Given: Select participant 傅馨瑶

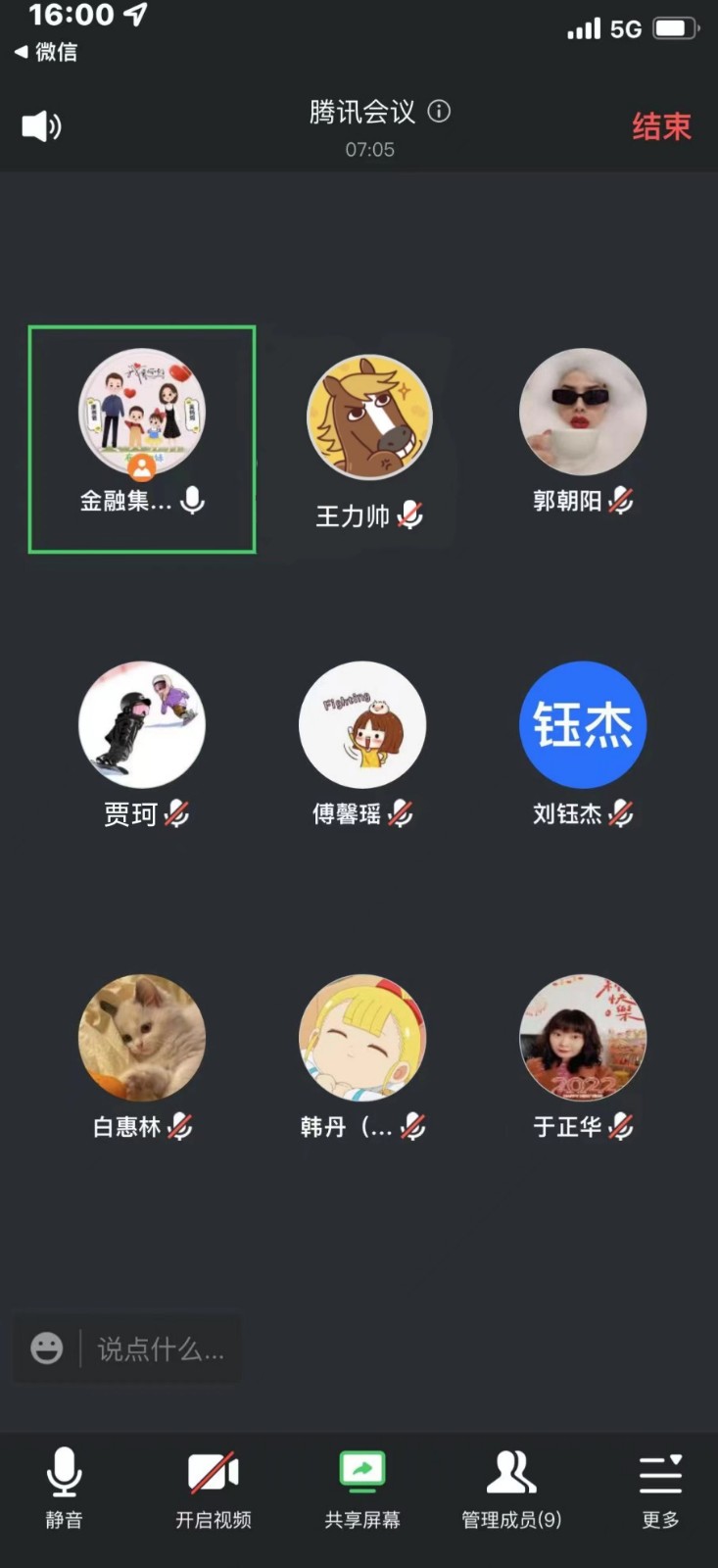Looking at the screenshot, I should click(x=362, y=725).
